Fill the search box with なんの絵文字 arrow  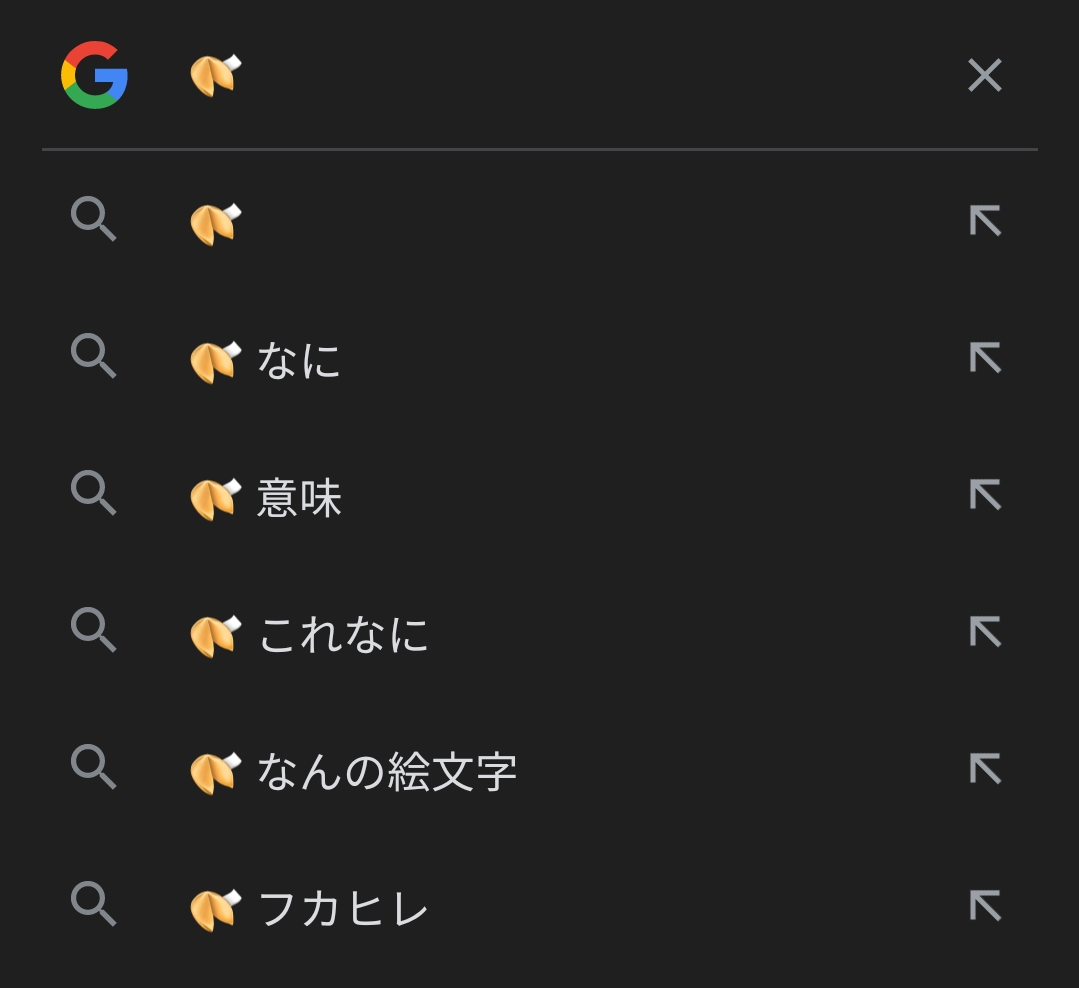[x=985, y=769]
